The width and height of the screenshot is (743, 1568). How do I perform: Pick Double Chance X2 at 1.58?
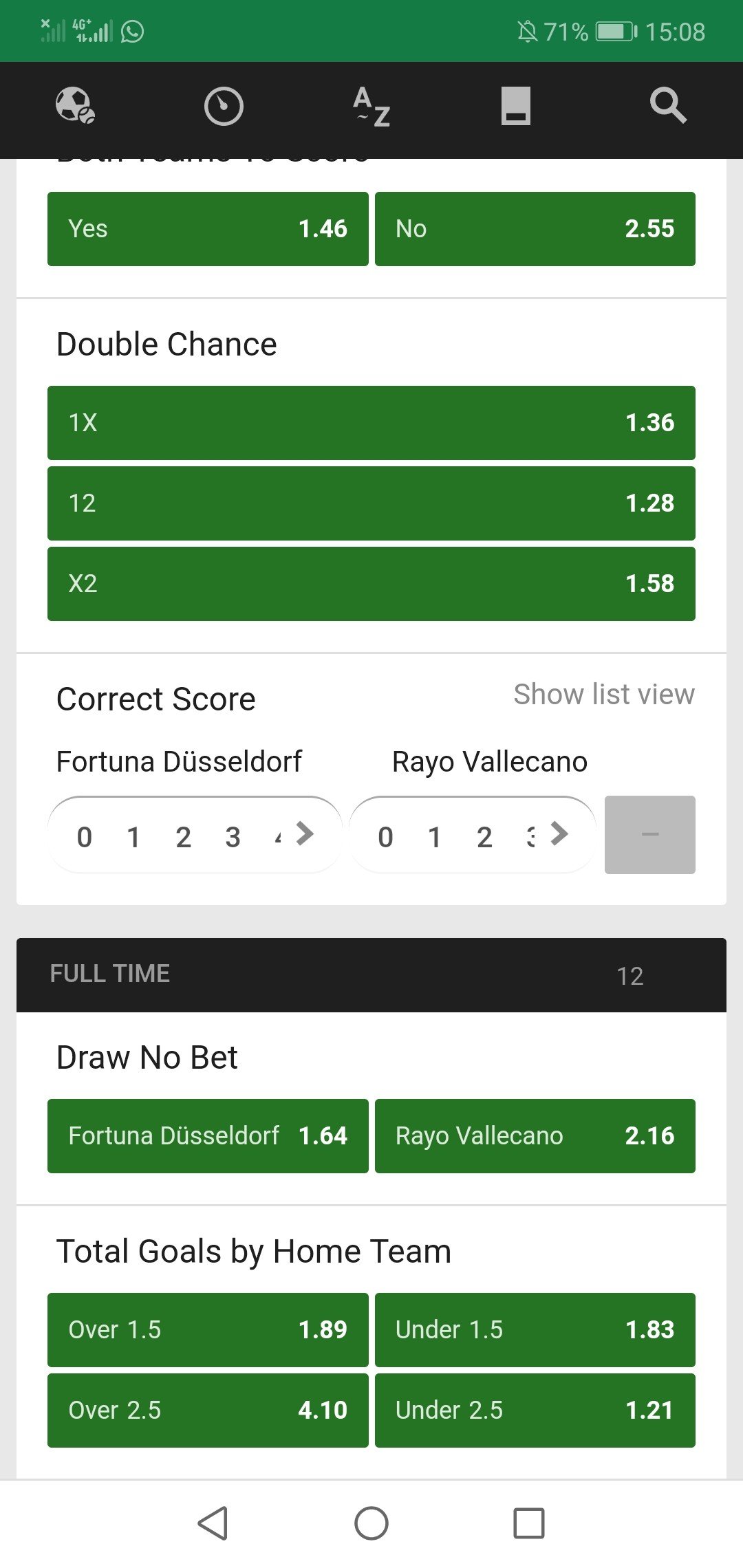coord(371,584)
